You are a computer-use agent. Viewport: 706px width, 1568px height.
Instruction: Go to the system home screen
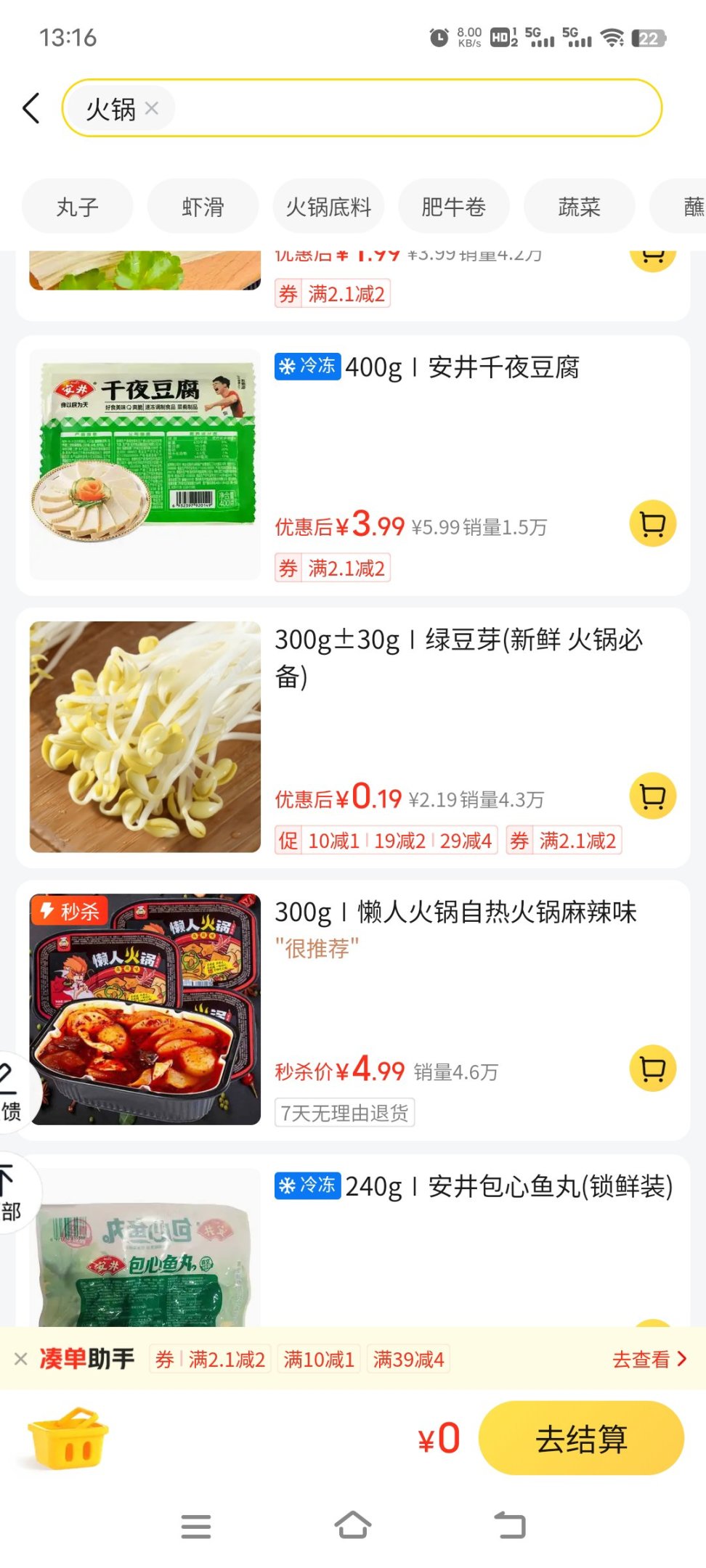[x=353, y=1525]
